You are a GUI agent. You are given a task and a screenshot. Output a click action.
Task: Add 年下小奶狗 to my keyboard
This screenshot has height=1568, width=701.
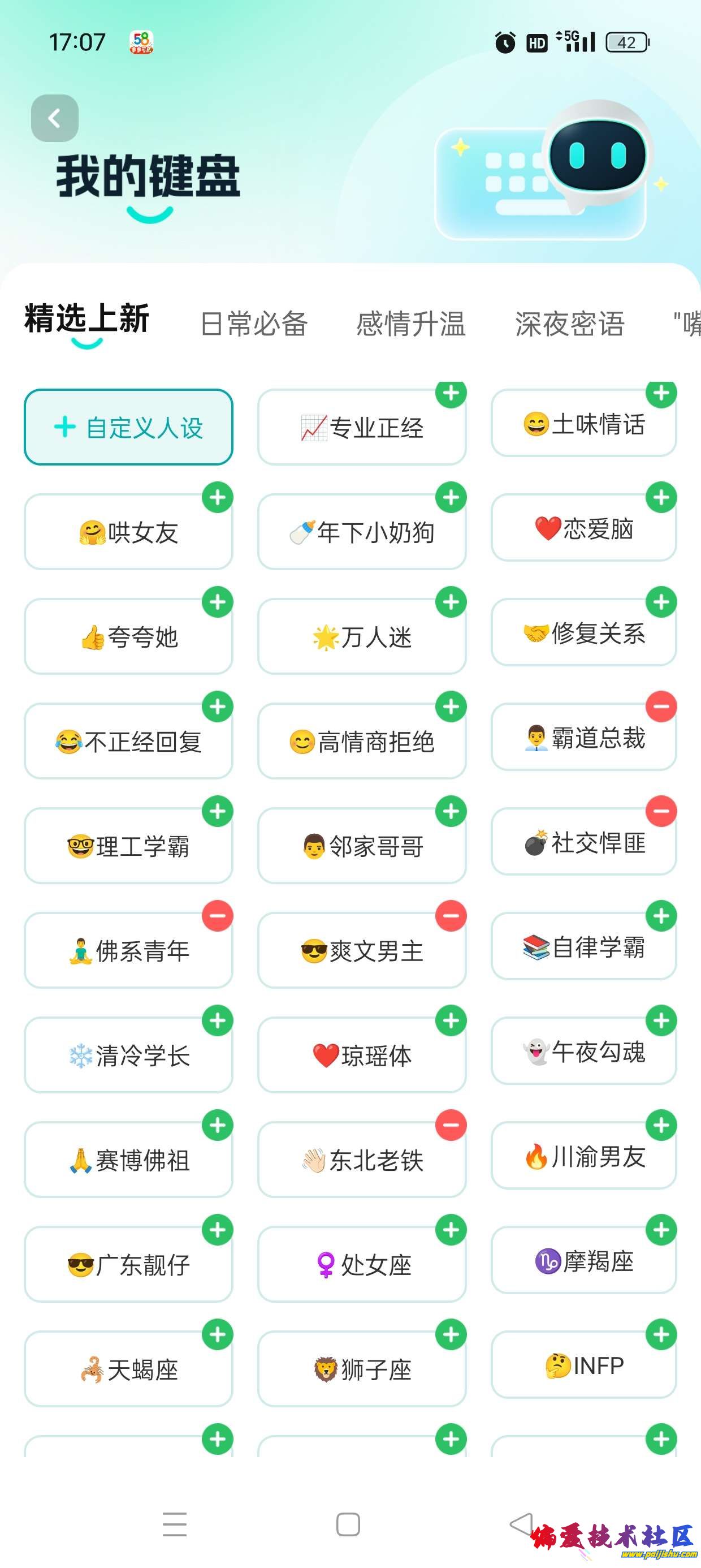pos(451,498)
